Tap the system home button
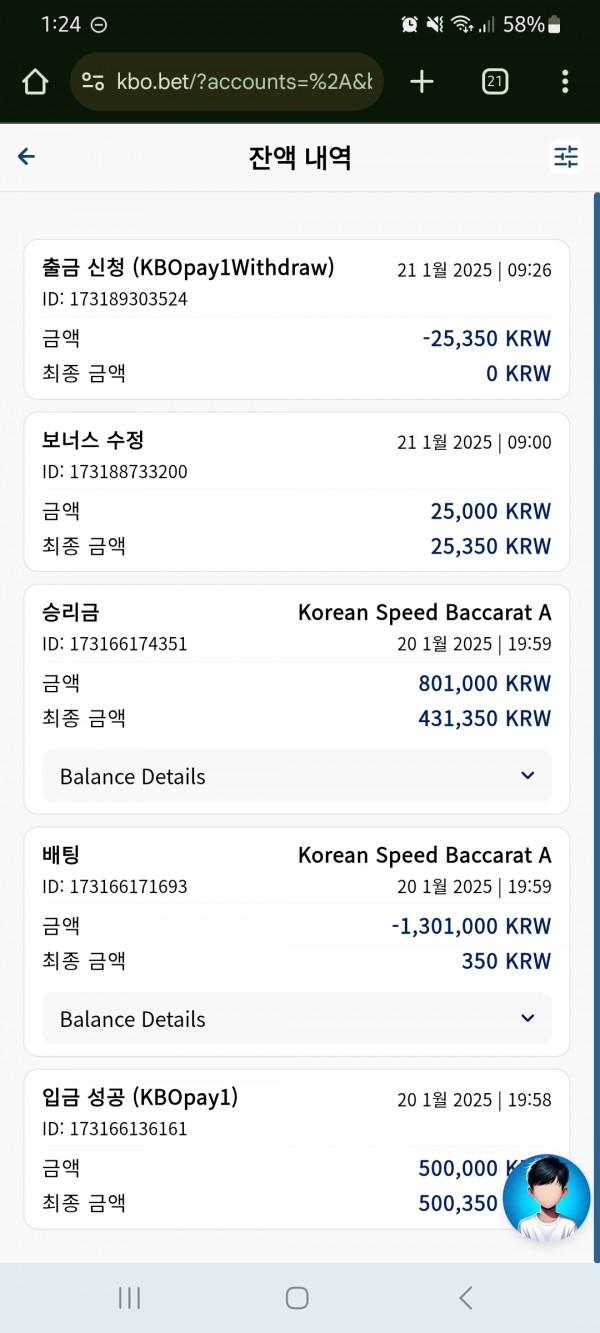The width and height of the screenshot is (600, 1333). (297, 1298)
